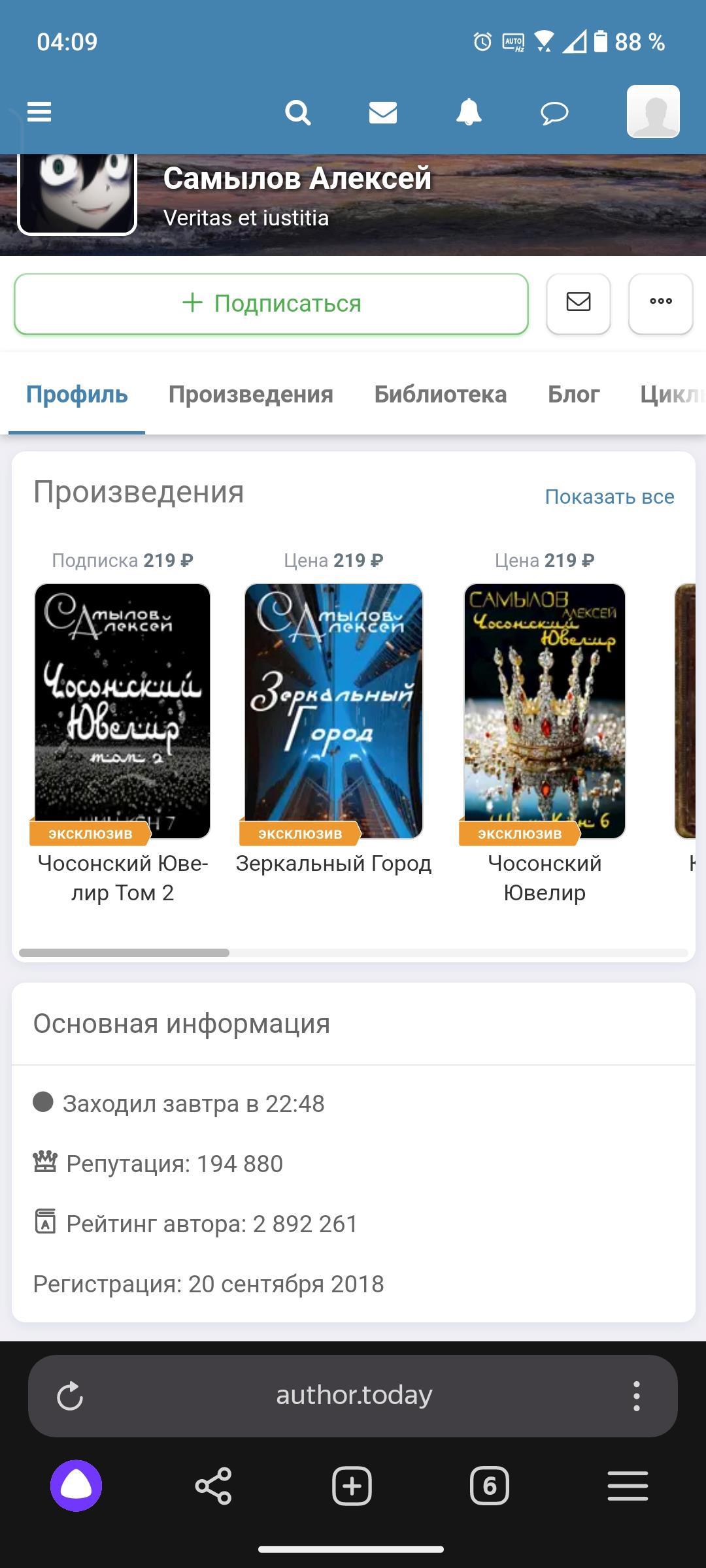Open the comments speech bubble
Screen dimensions: 706x1568
(554, 113)
